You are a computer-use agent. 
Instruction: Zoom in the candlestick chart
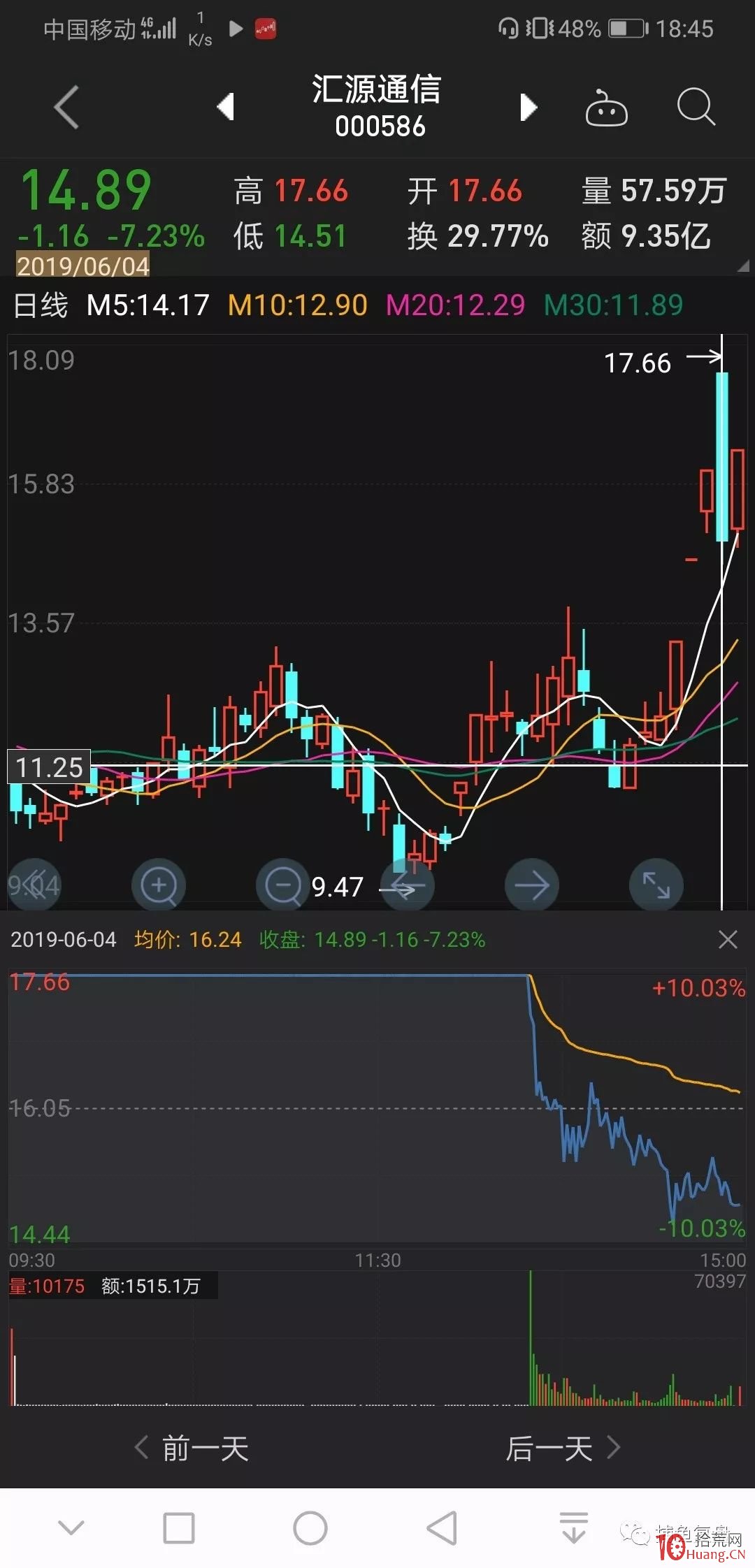159,885
